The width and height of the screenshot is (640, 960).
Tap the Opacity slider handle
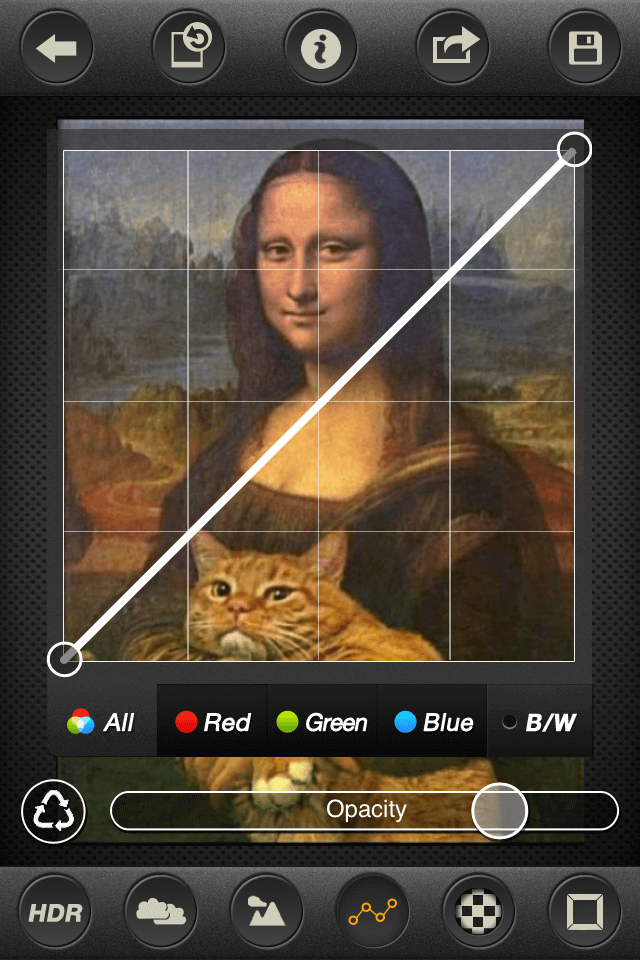coord(499,811)
